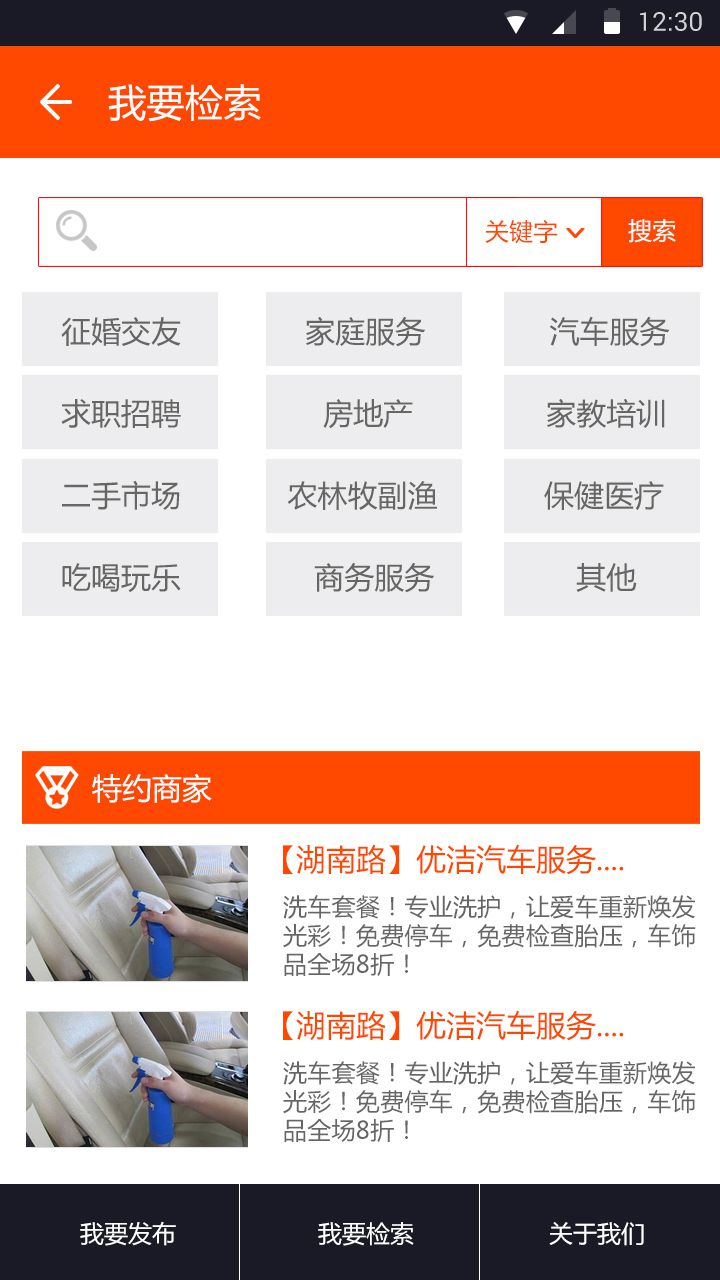
Task: Open the 房地产 category
Action: (x=364, y=413)
